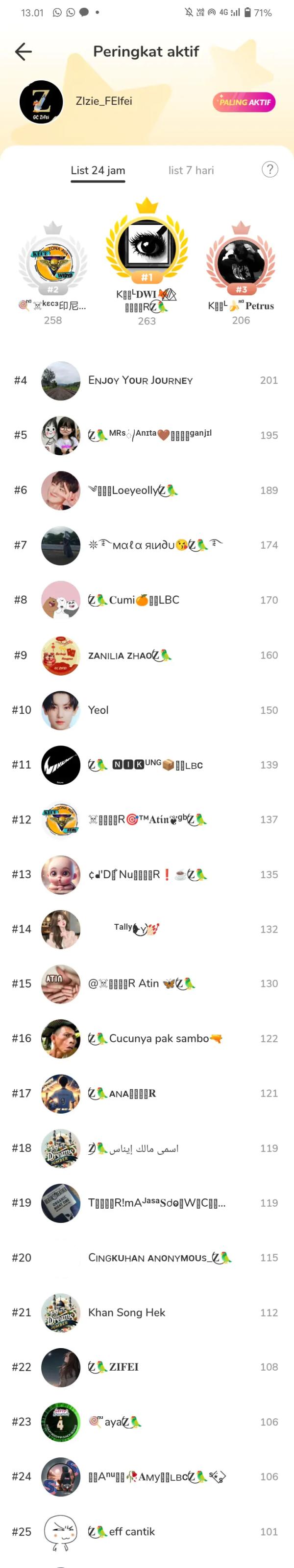Open the question mark help icon
Screen dimensions: 294x1568
tap(269, 170)
